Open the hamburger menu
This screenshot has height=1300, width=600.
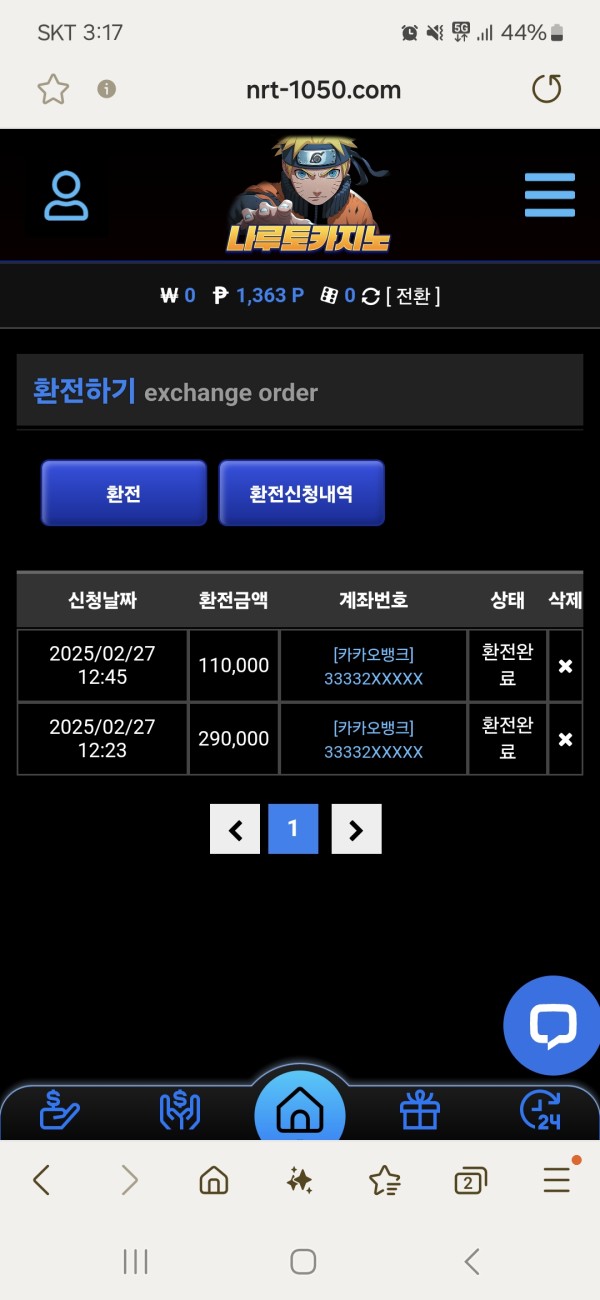tap(549, 195)
